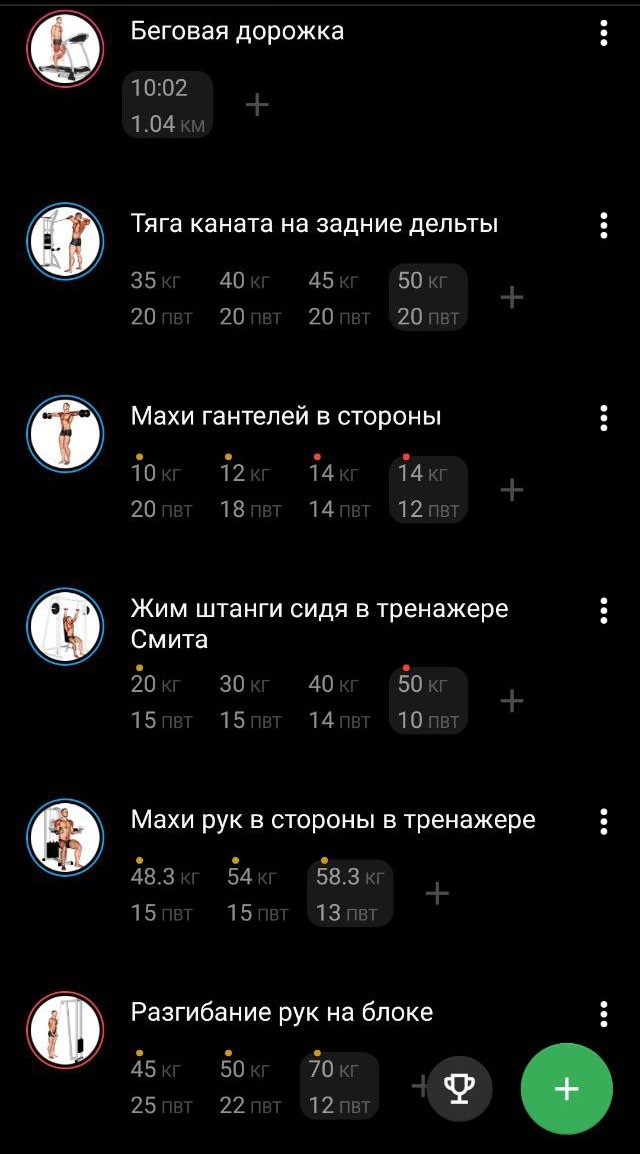Add a set to Махи рук в тренажере

point(437,893)
